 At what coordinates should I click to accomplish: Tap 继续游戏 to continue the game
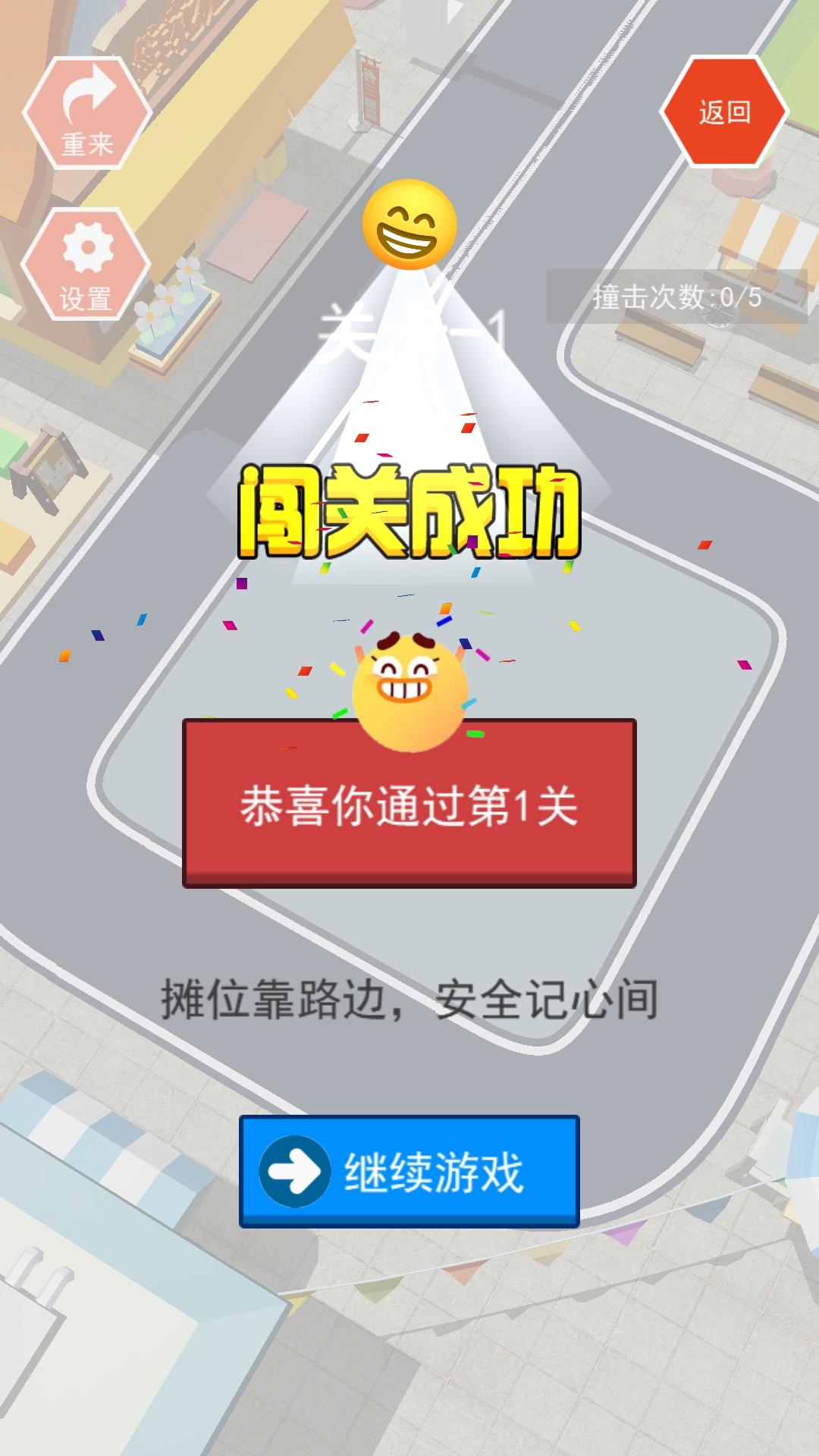(x=409, y=1171)
